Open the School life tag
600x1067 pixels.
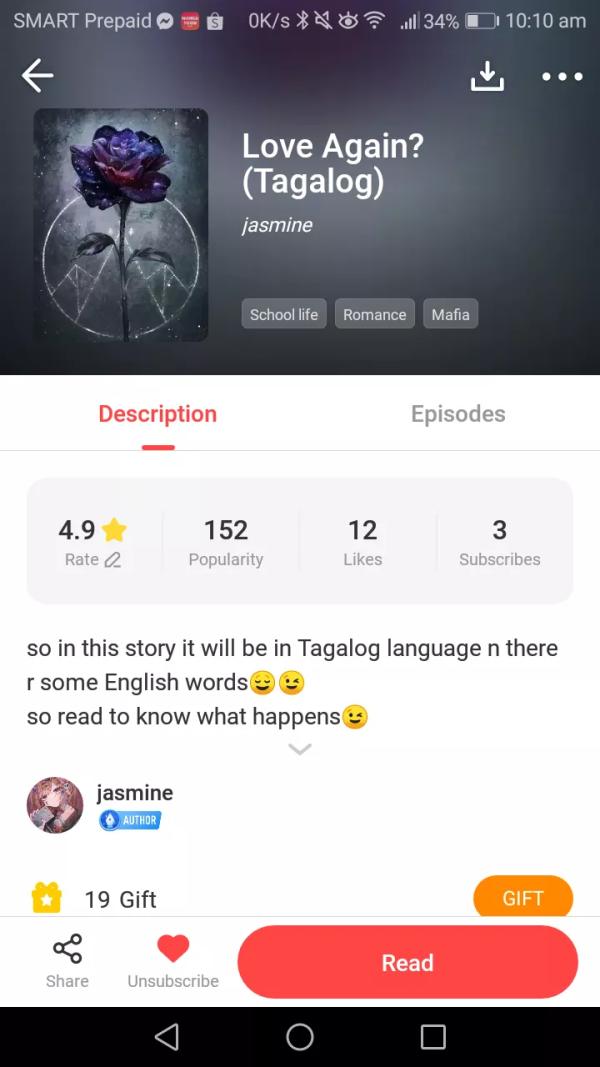click(283, 314)
